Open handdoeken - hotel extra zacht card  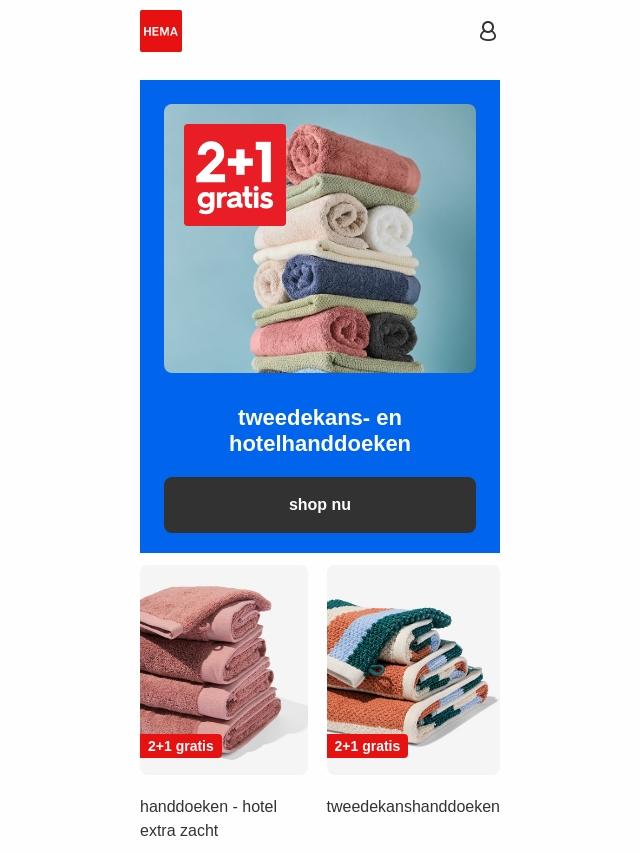click(224, 670)
